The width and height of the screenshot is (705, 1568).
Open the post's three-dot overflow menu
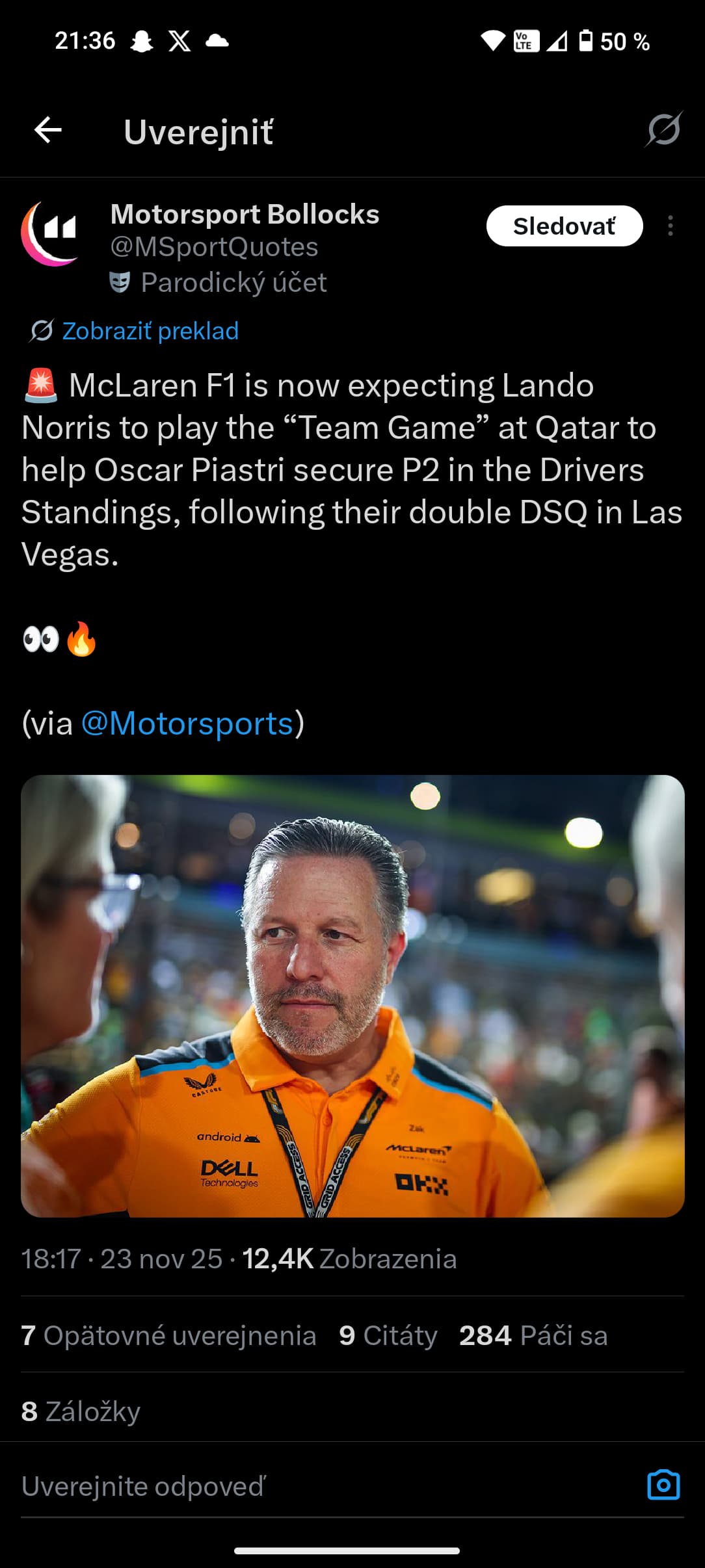(x=670, y=226)
